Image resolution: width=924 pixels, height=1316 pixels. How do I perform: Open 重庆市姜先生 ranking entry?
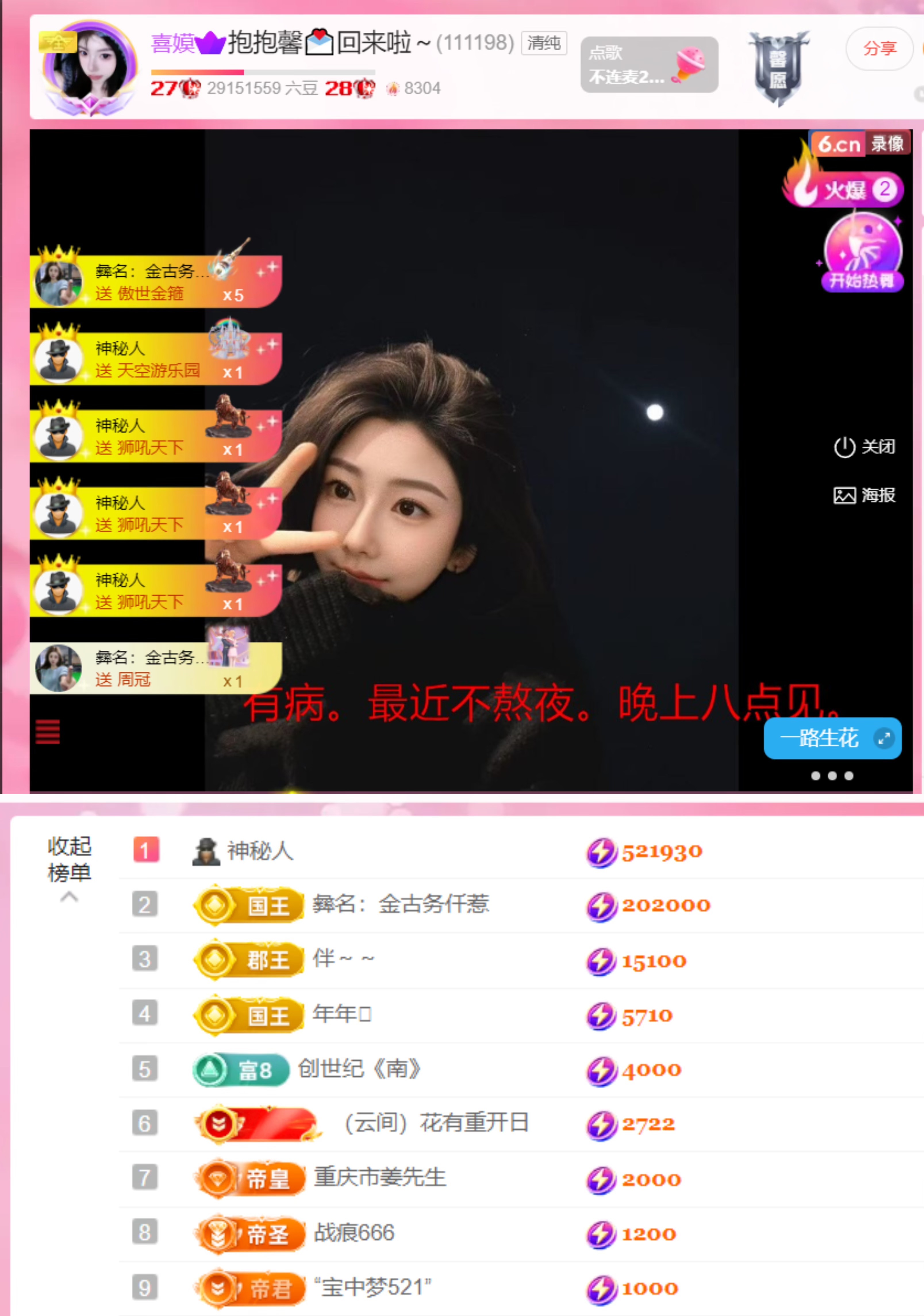click(380, 1178)
